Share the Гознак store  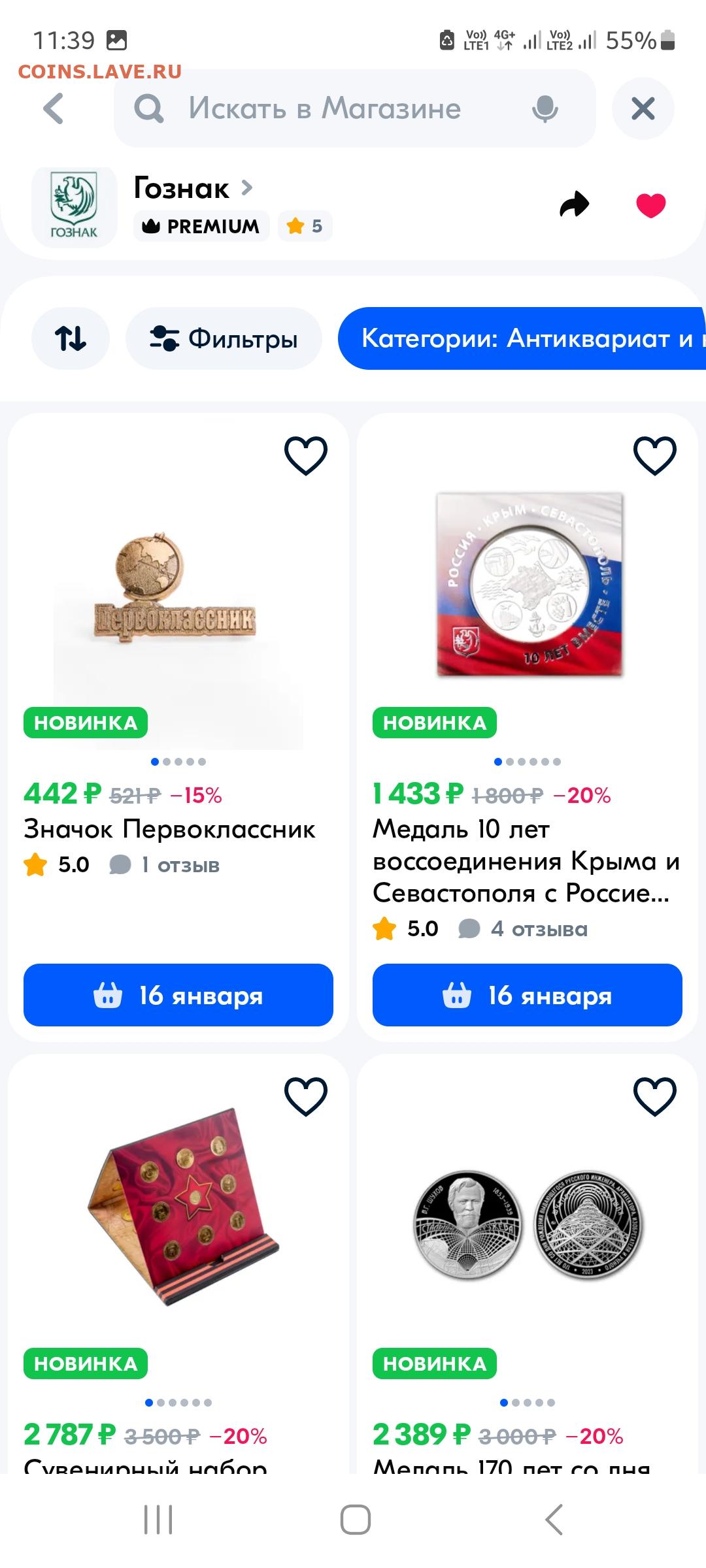(575, 204)
